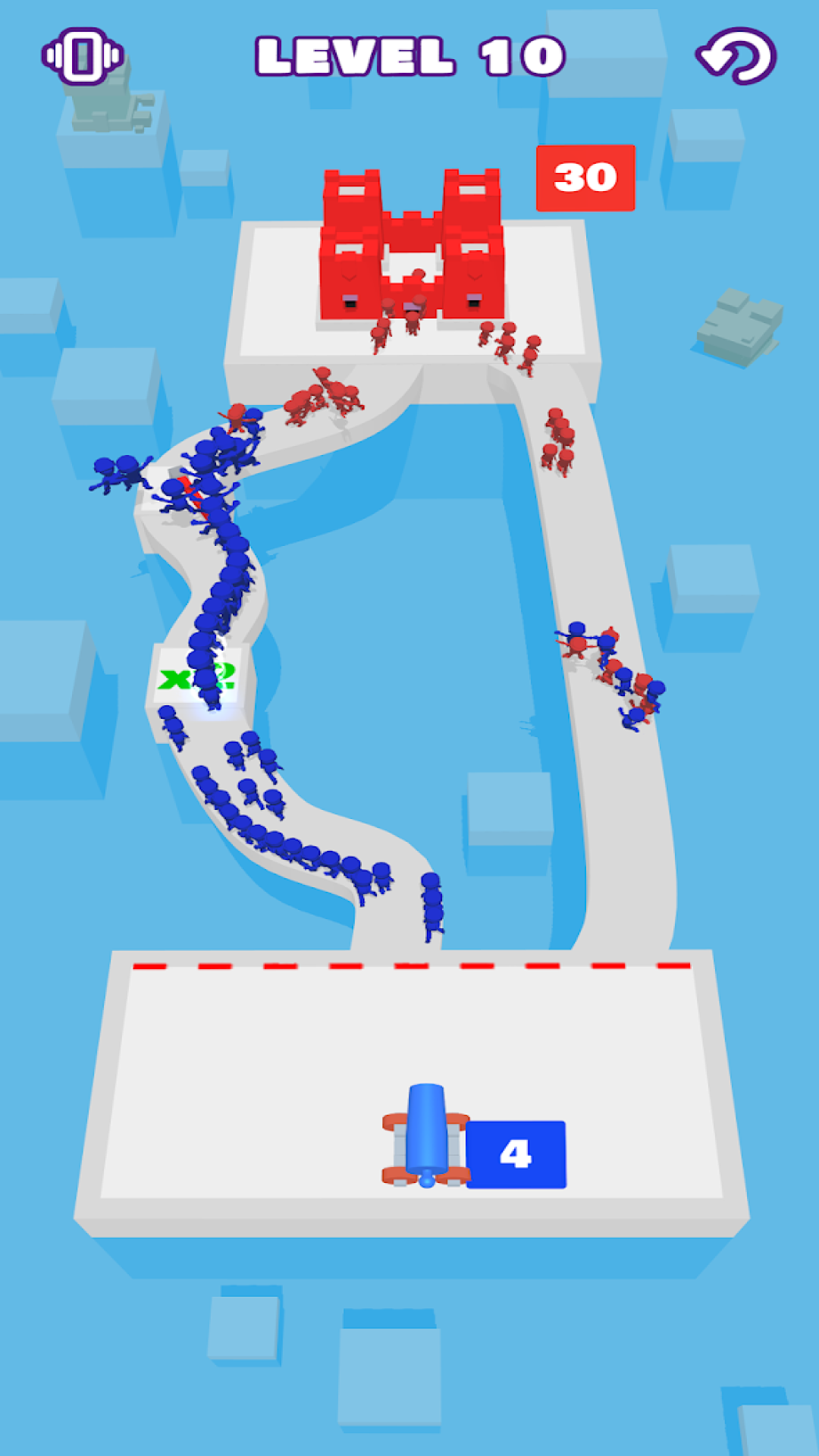Toggle the vibration setting icon

[x=83, y=56]
